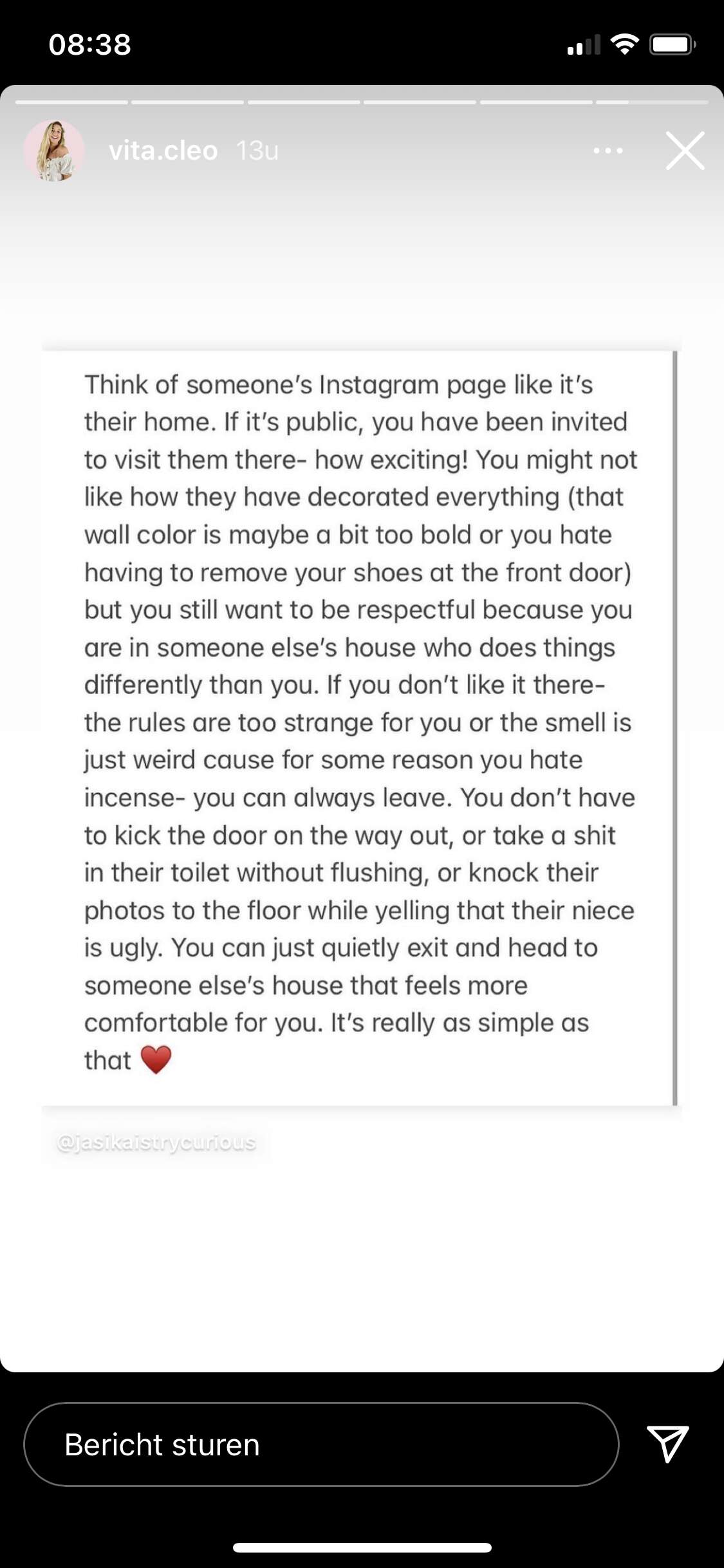This screenshot has width=724, height=1568.
Task: Open the vita.cleo username link
Action: point(163,151)
